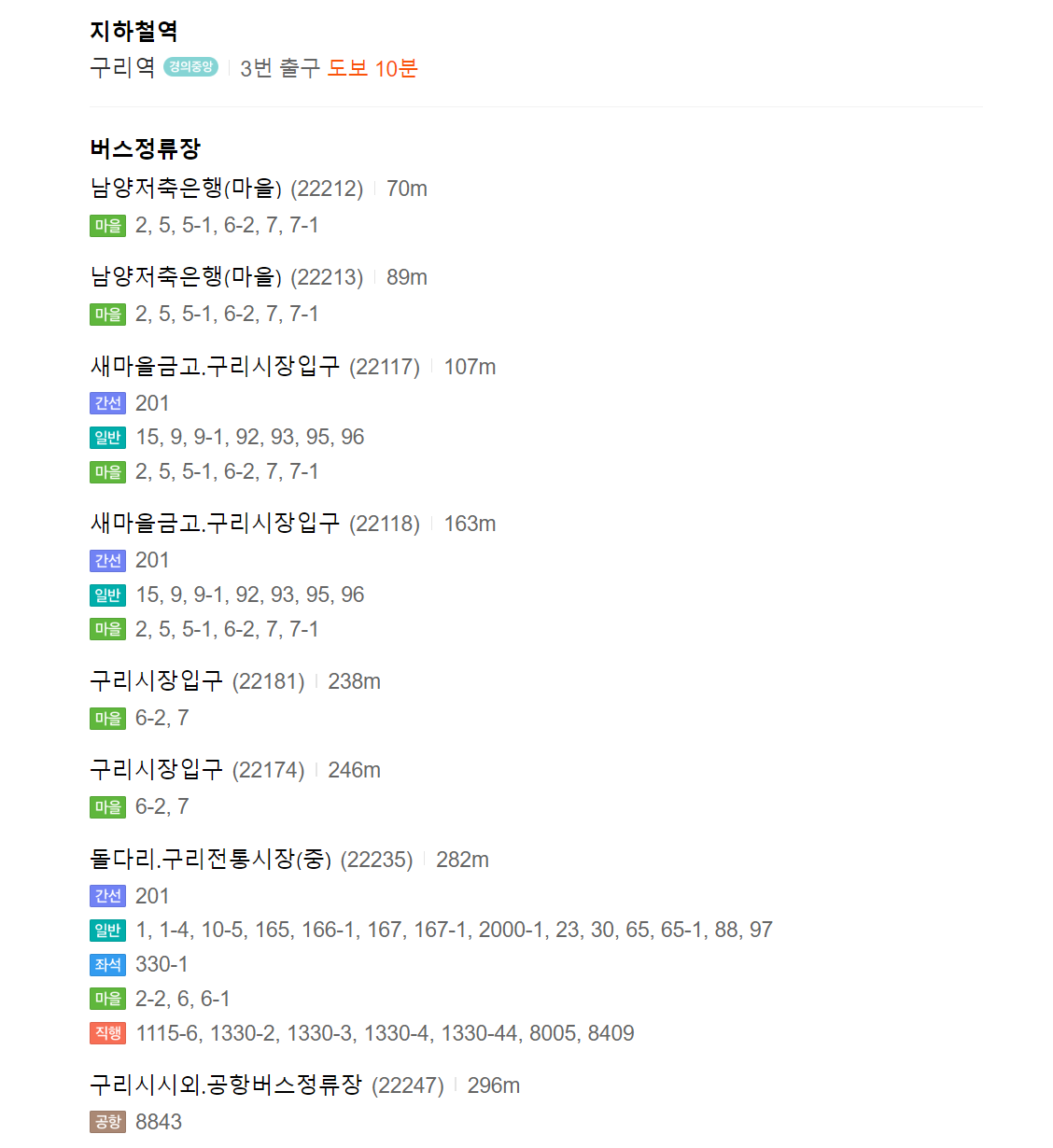This screenshot has height=1148, width=1053.
Task: Open bus stop 새마을금고.구리시장입구 22118
Action: [x=215, y=524]
